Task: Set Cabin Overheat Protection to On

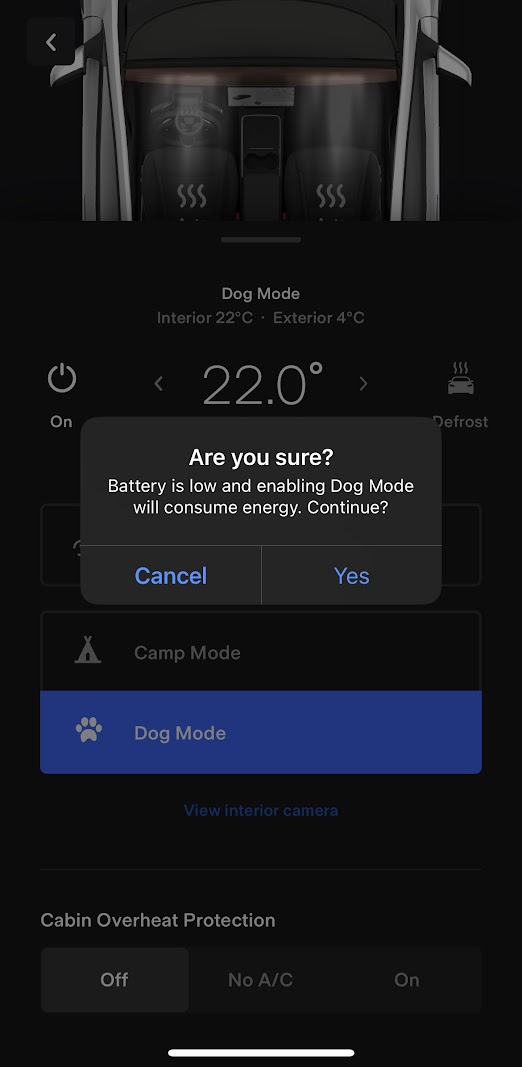Action: [407, 980]
